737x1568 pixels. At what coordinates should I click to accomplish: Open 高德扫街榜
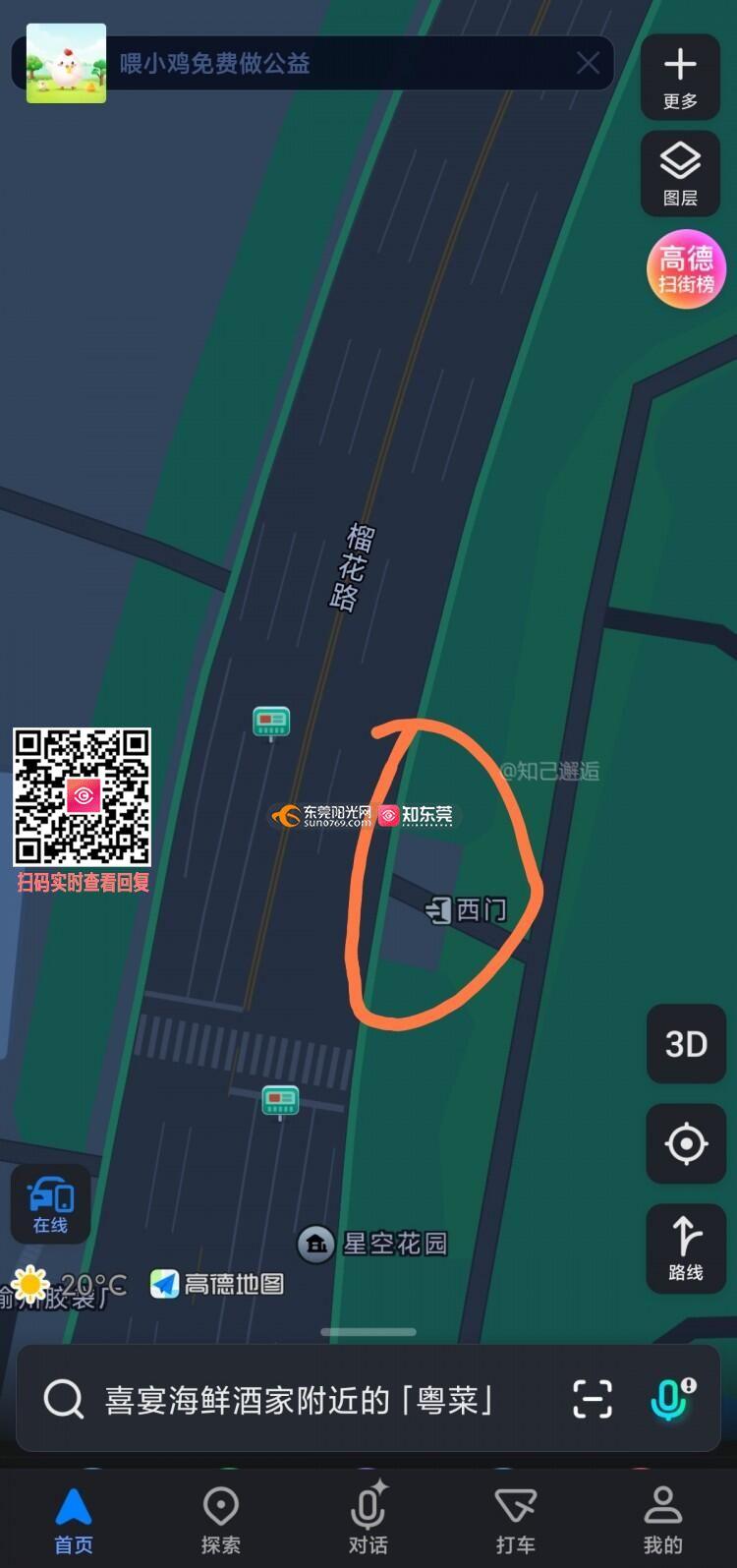tap(686, 269)
